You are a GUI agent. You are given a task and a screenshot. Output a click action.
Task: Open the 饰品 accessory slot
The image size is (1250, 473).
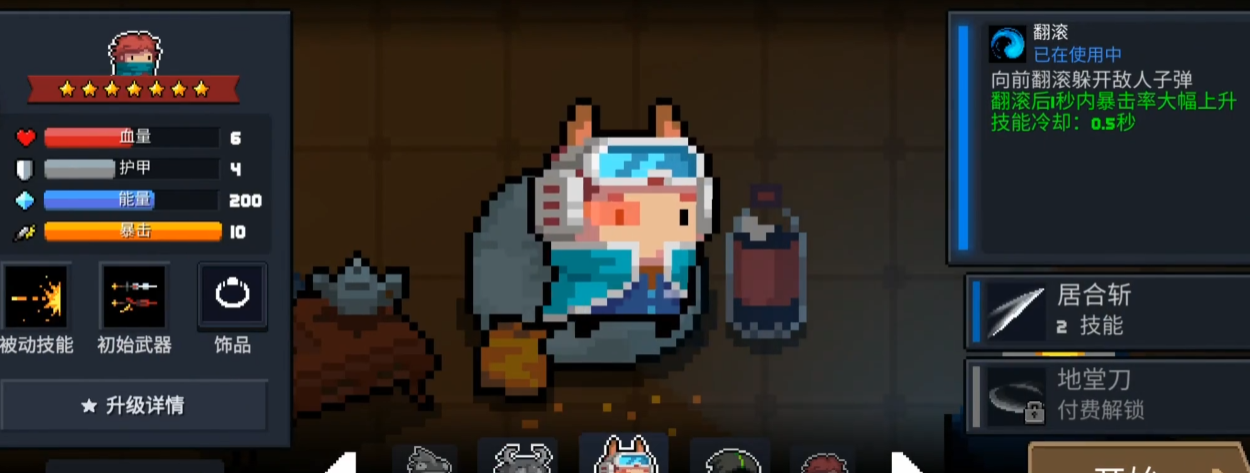pos(232,297)
